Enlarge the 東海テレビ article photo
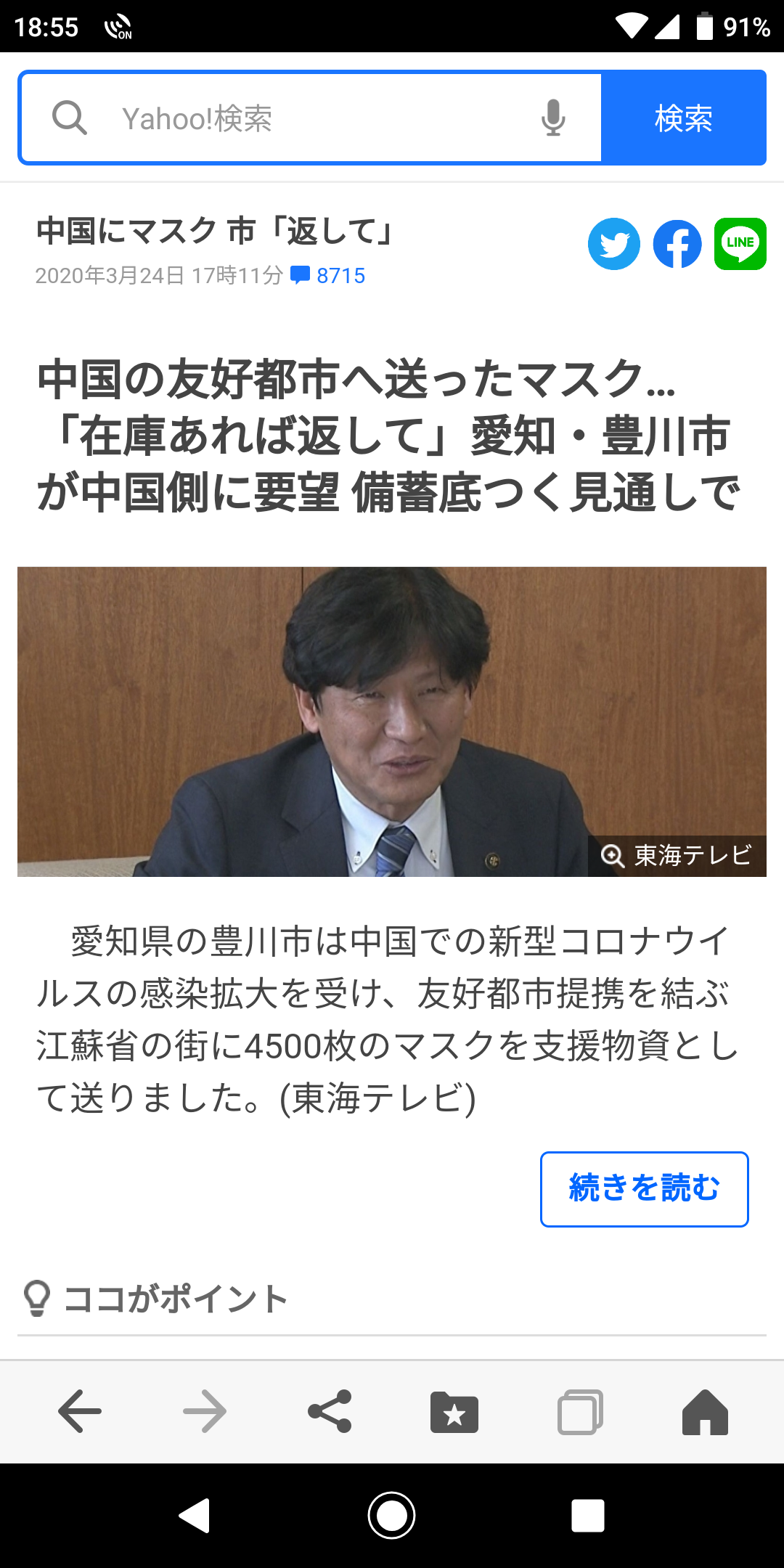Screen dimensions: 784x1568 pos(677,855)
